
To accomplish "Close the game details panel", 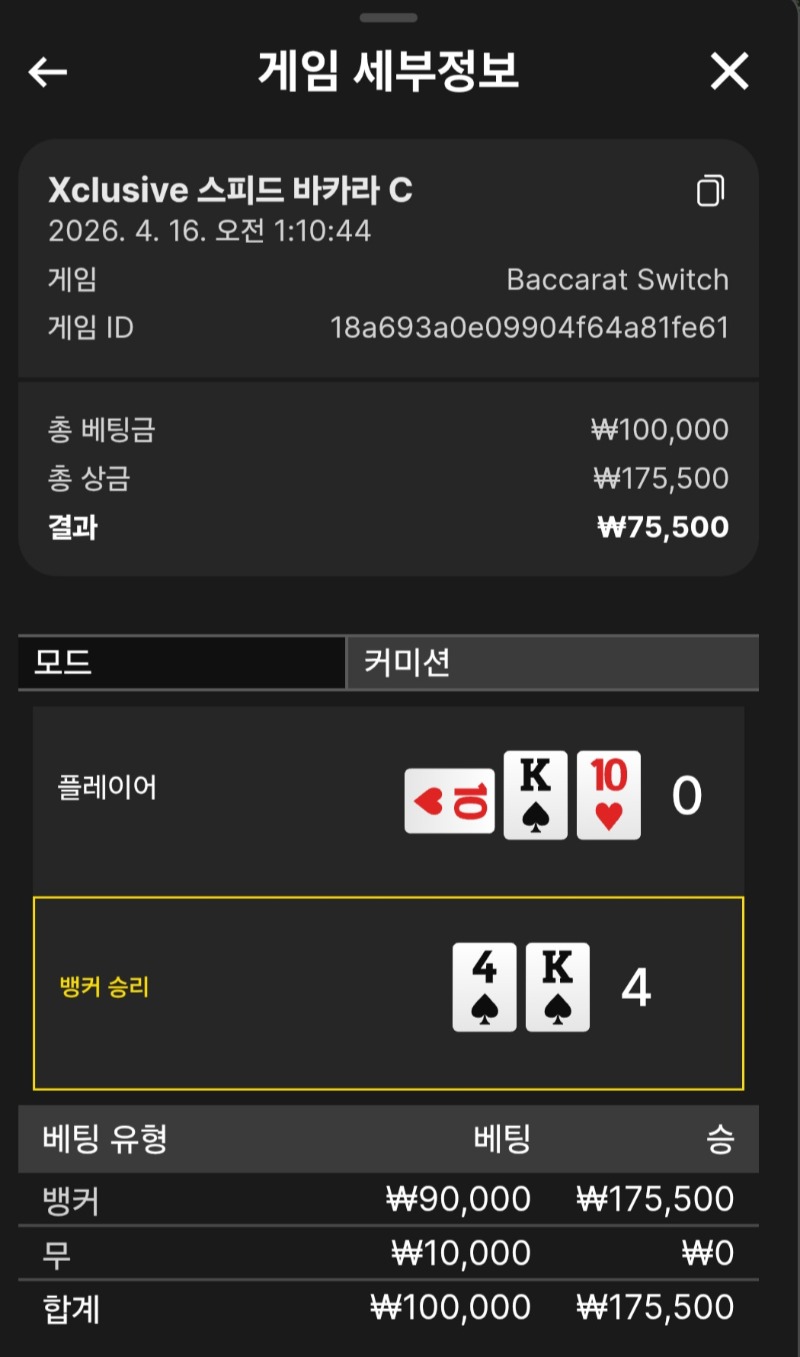I will point(729,72).
